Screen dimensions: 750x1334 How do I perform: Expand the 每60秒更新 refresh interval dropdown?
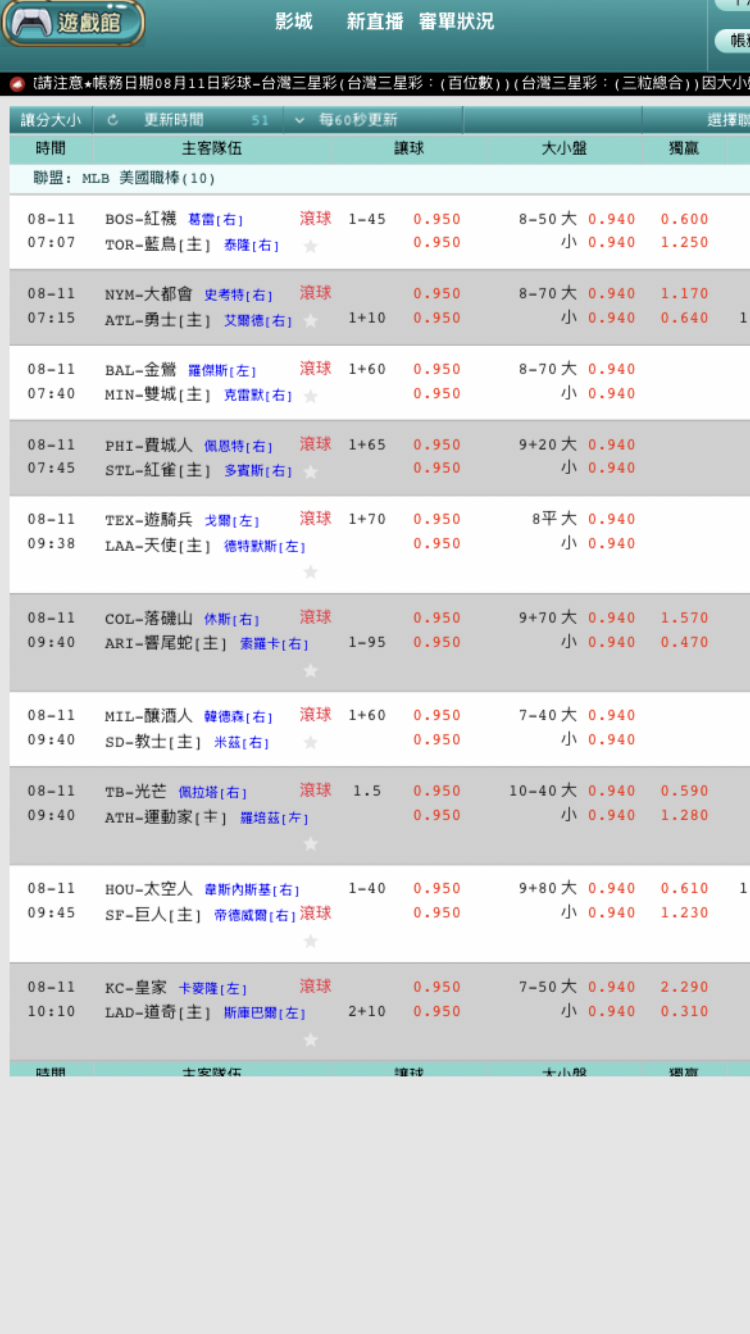[299, 120]
